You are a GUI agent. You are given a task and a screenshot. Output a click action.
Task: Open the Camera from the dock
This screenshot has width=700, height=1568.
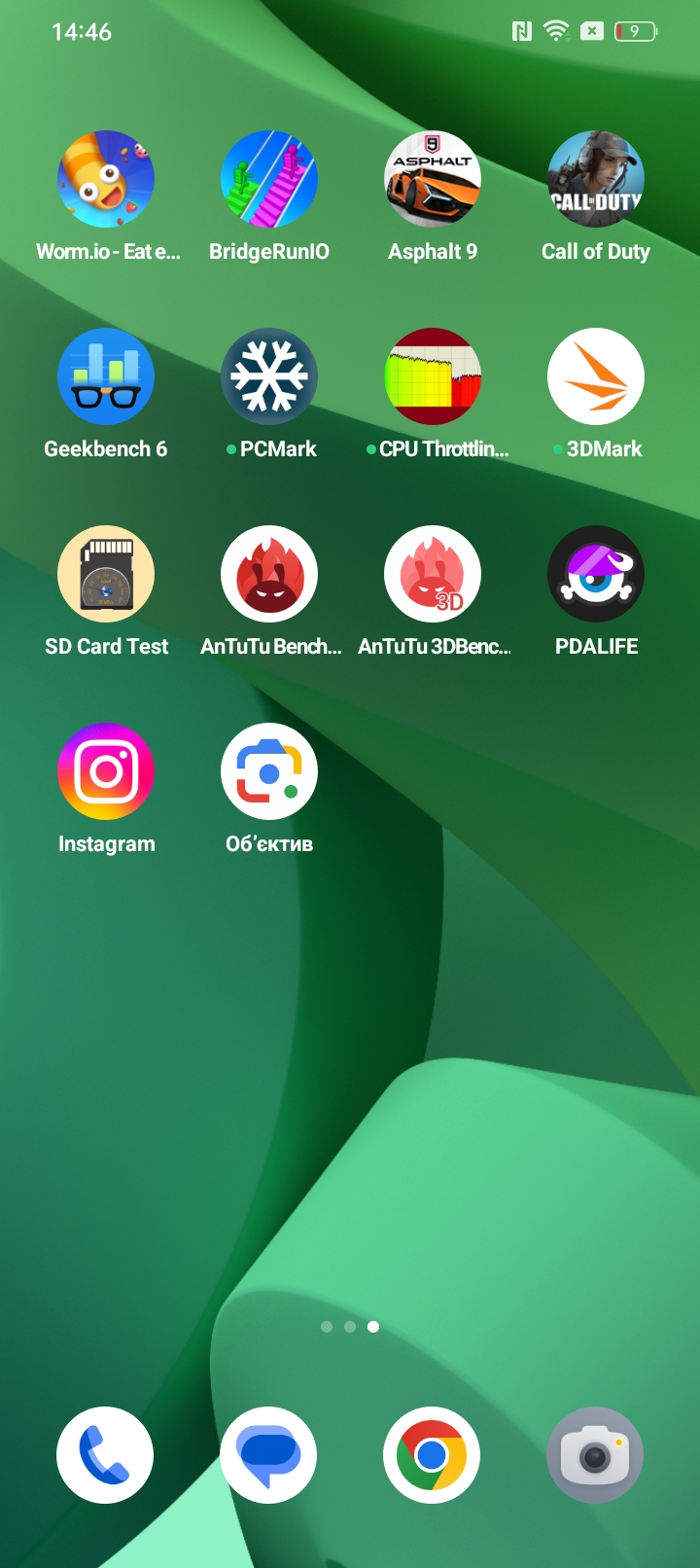(595, 1454)
